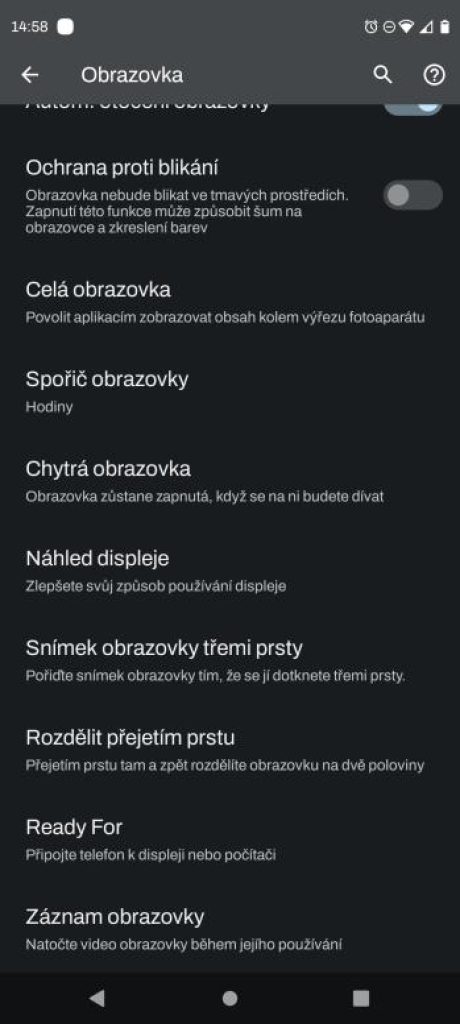Select Náhled displeje
Image resolution: width=460 pixels, height=1024 pixels.
[230, 571]
